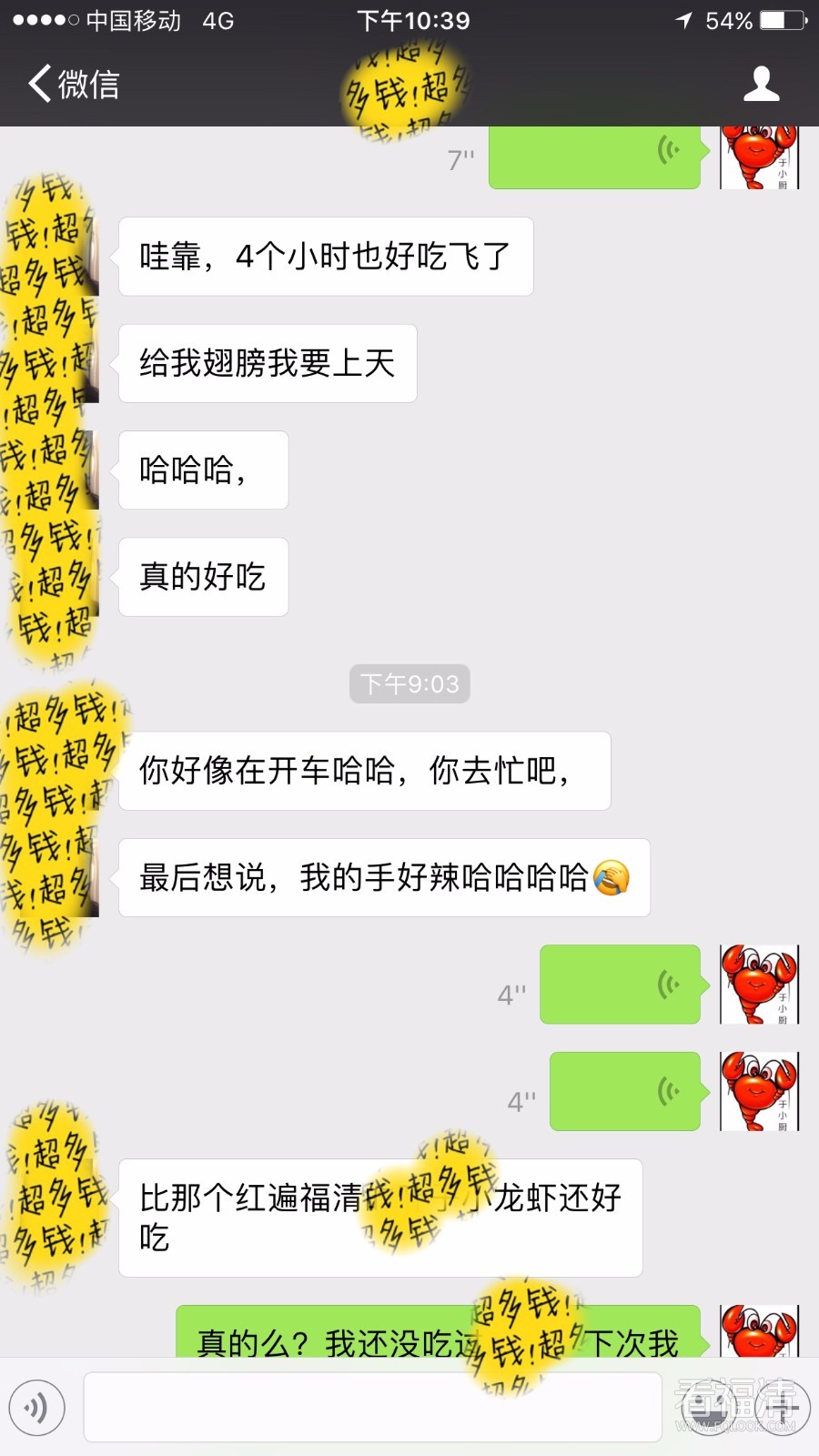Focus the message text input field
Viewport: 819px width, 1456px height.
[373, 1408]
